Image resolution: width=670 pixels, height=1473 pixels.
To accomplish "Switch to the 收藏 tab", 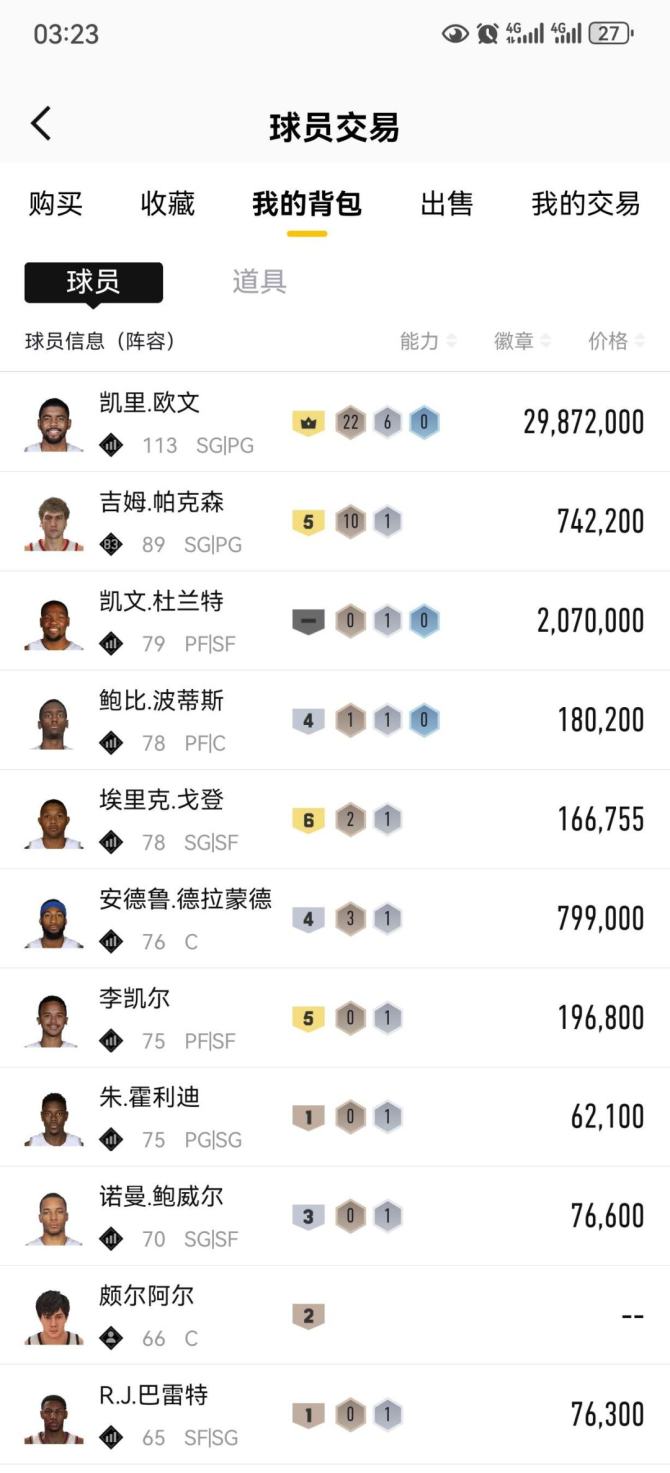I will [168, 204].
